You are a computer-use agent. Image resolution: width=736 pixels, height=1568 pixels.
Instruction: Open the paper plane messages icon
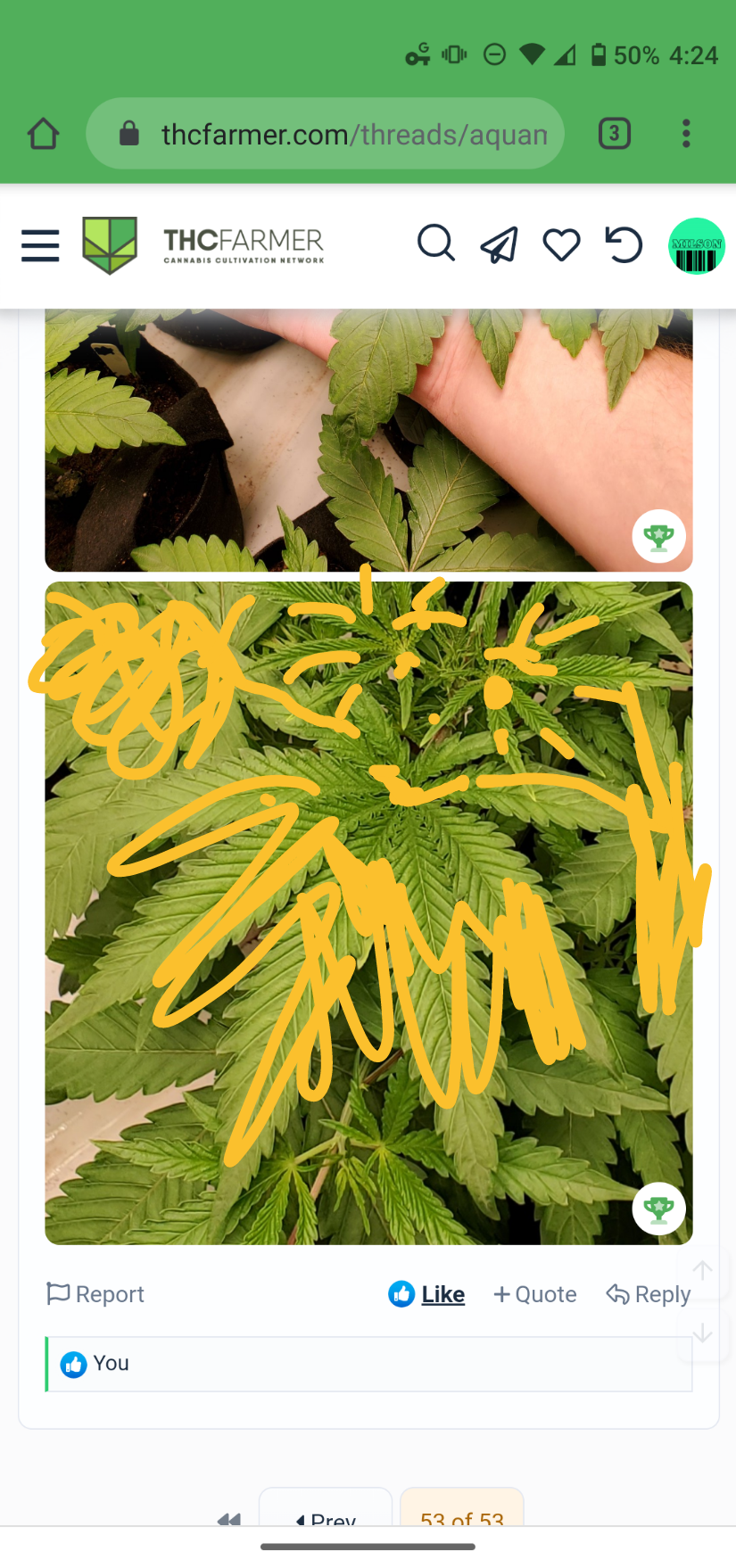click(x=499, y=244)
